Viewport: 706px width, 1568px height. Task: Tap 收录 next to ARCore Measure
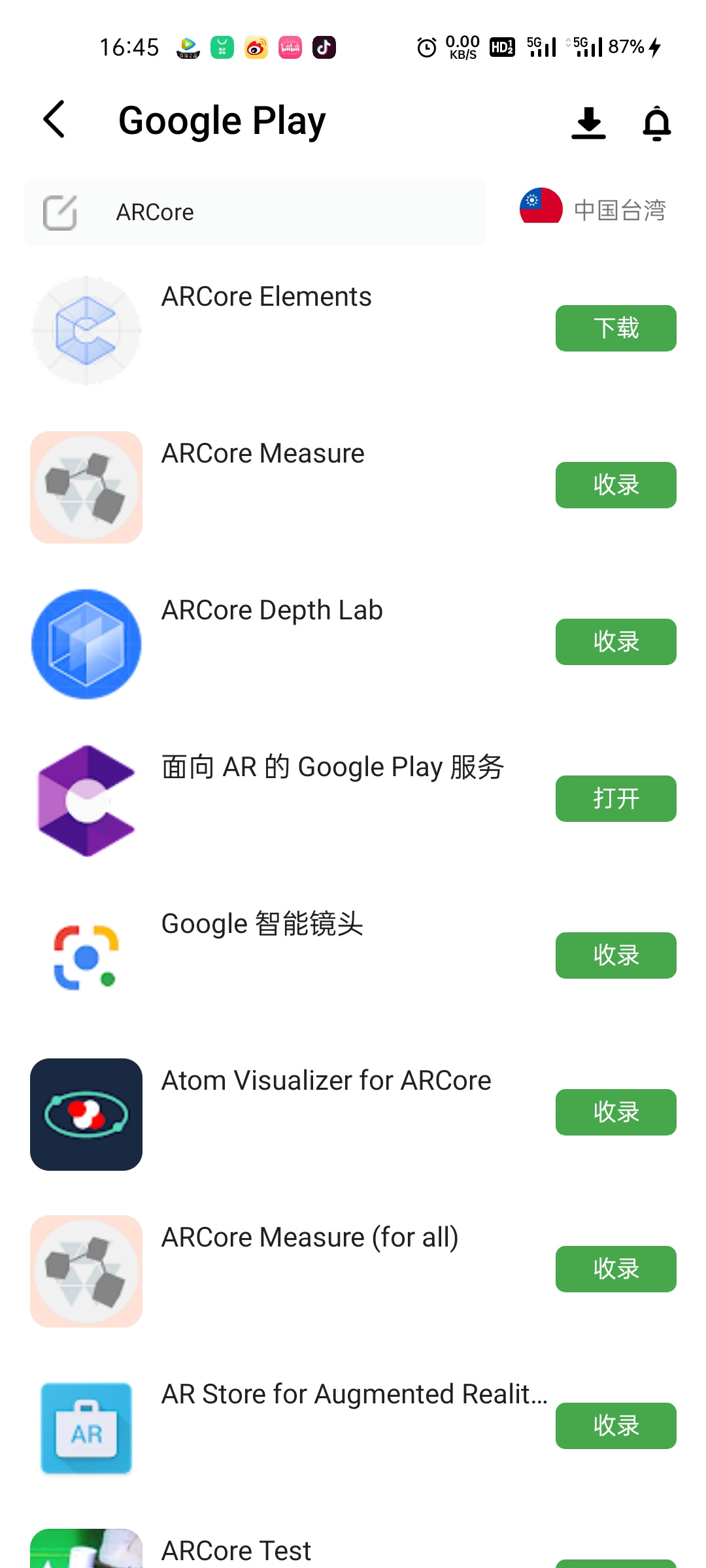pyautogui.click(x=616, y=485)
